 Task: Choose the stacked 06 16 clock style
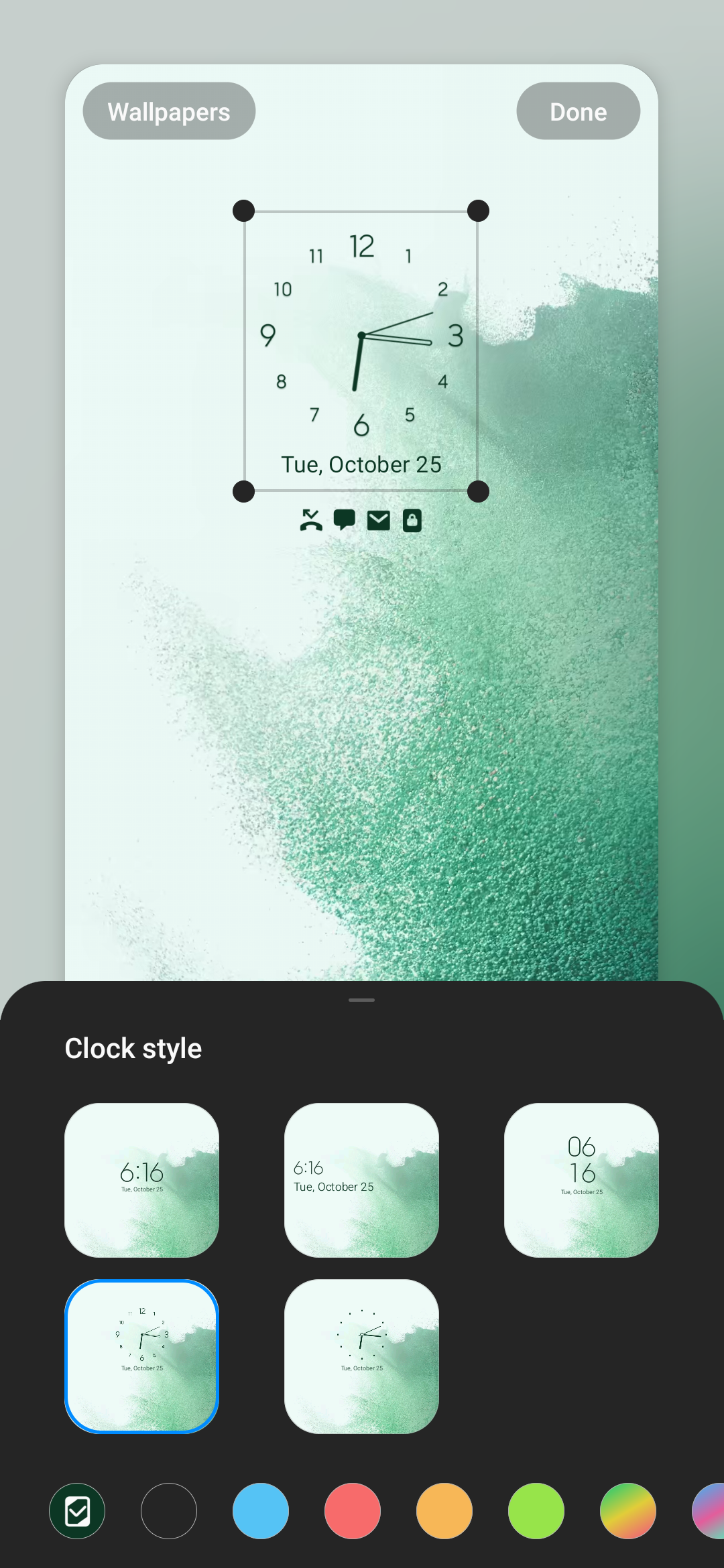[581, 1180]
